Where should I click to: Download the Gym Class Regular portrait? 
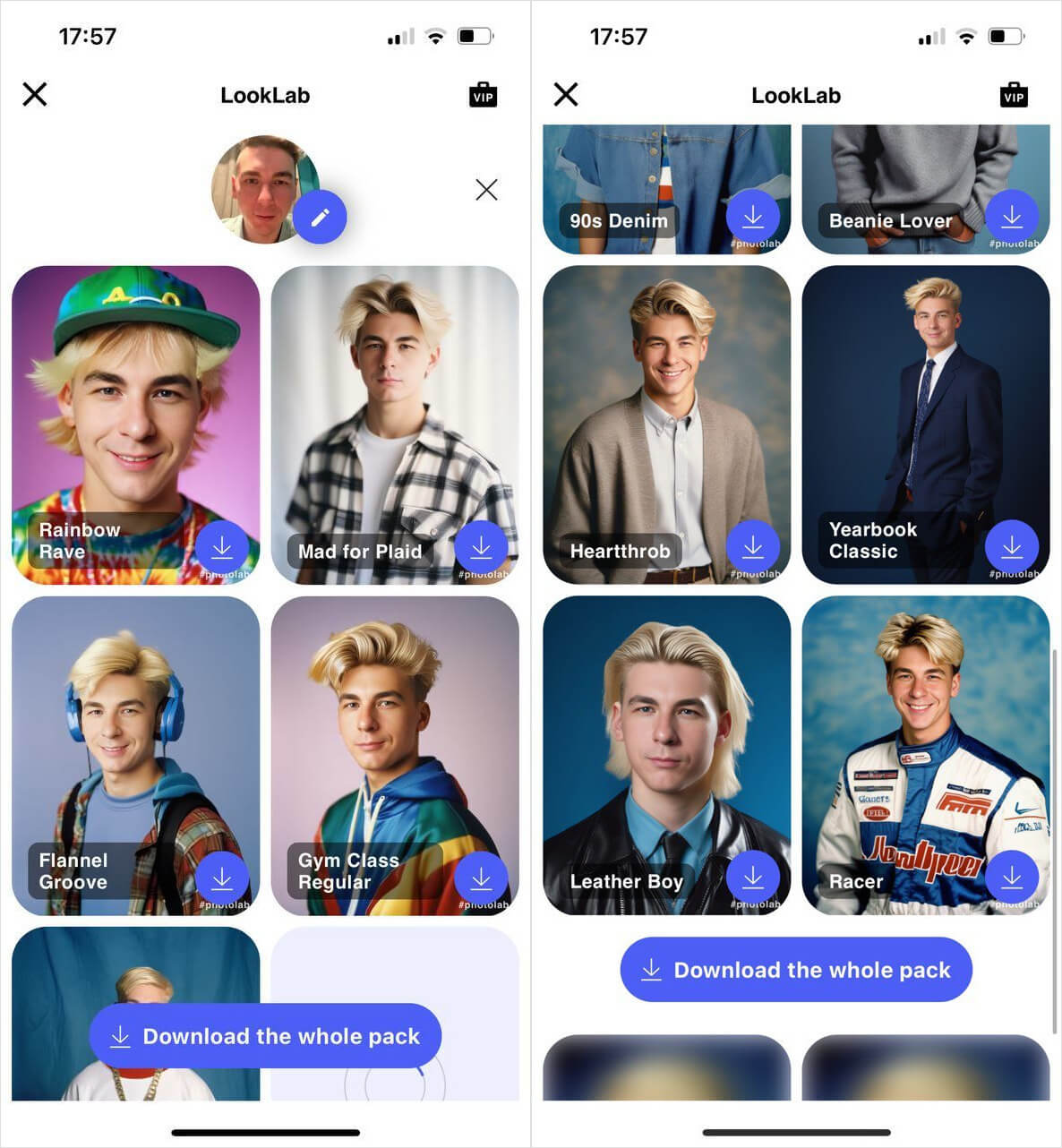click(481, 878)
